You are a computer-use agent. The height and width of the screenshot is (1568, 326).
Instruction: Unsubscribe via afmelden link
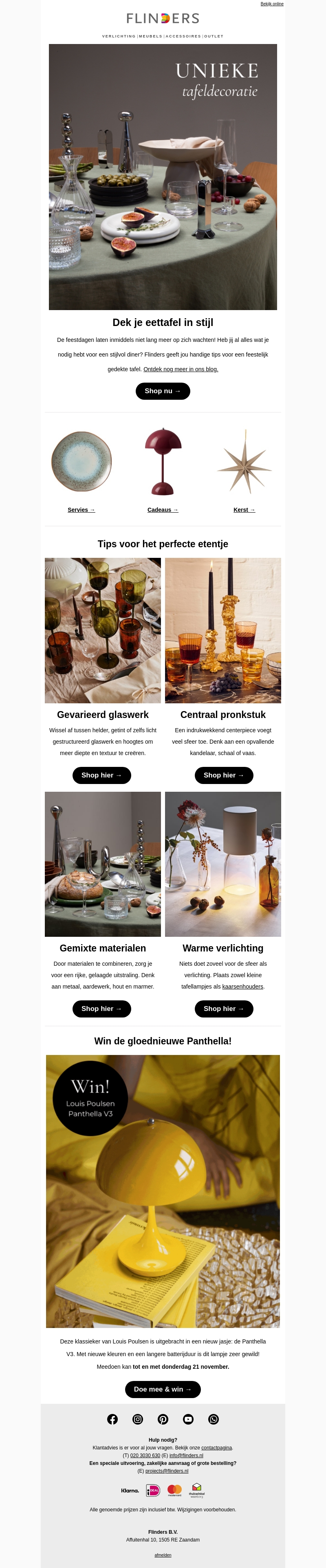click(x=163, y=1555)
